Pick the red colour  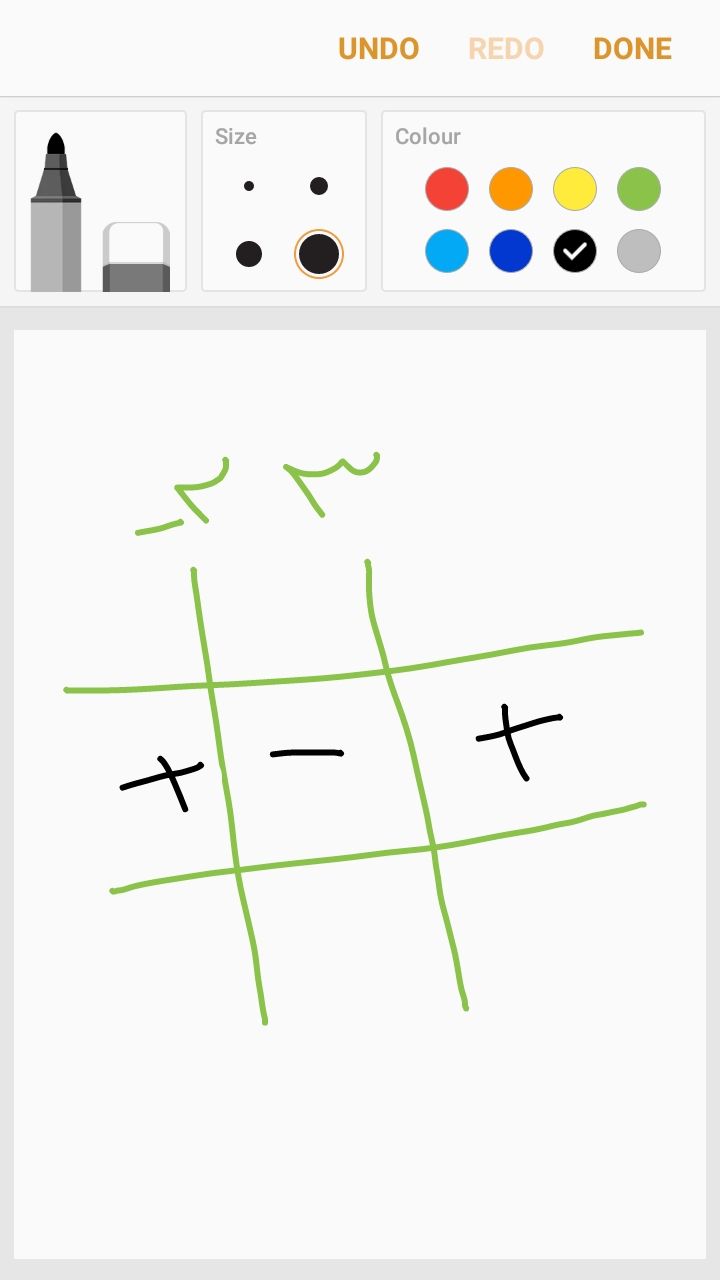(447, 189)
